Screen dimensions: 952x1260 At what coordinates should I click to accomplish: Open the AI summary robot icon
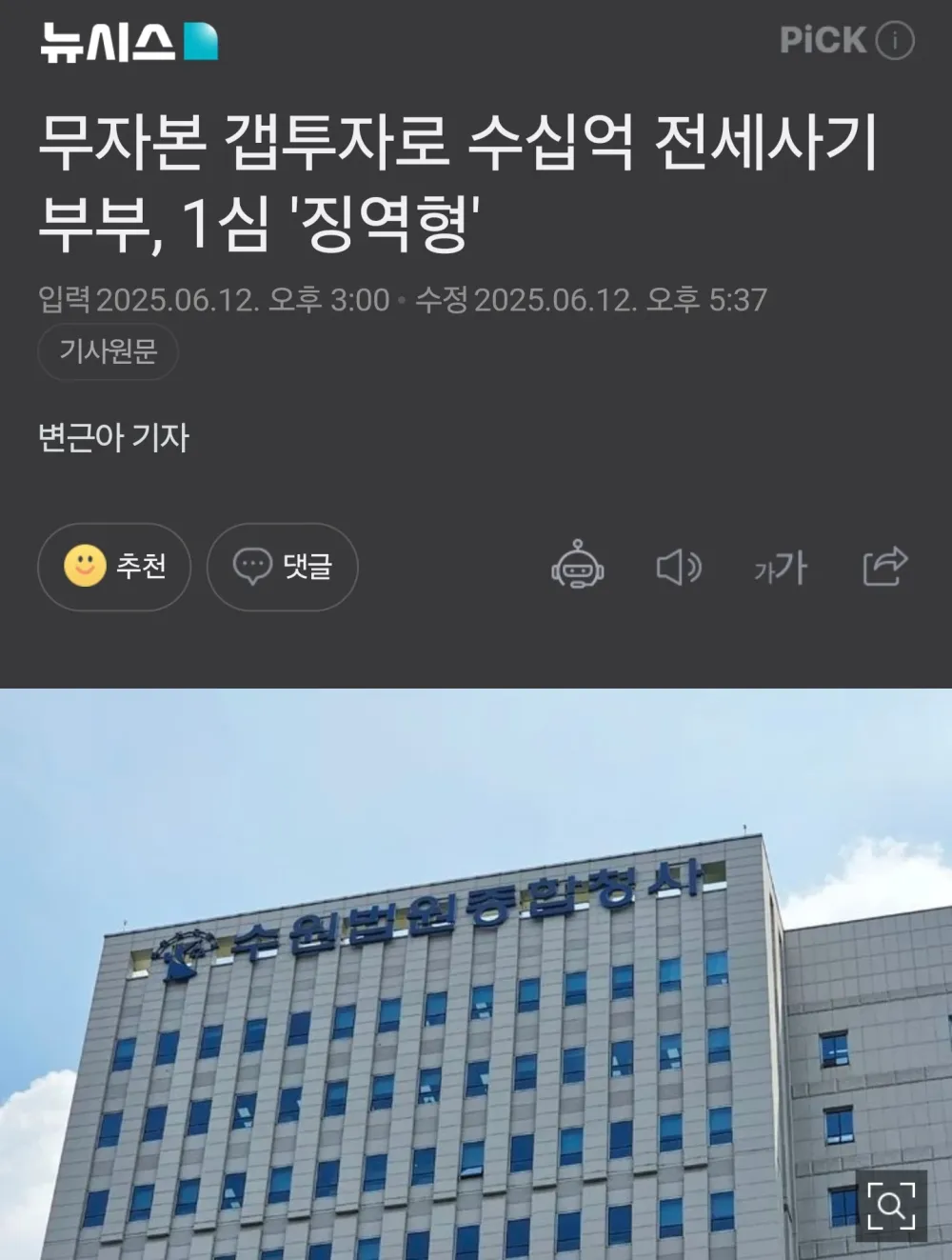(578, 566)
